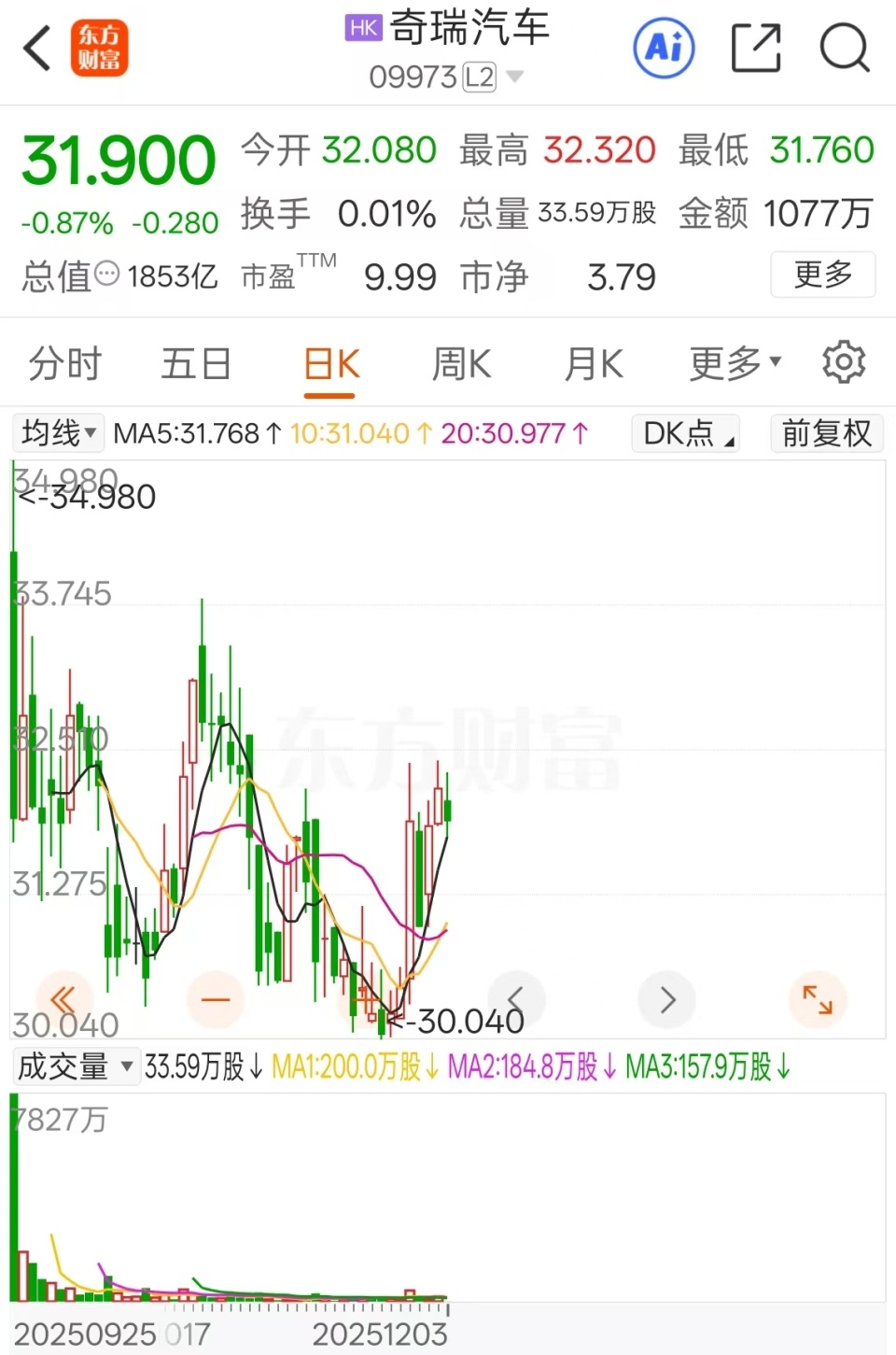Move chart forward with right arrow
This screenshot has width=896, height=1355.
click(x=666, y=999)
